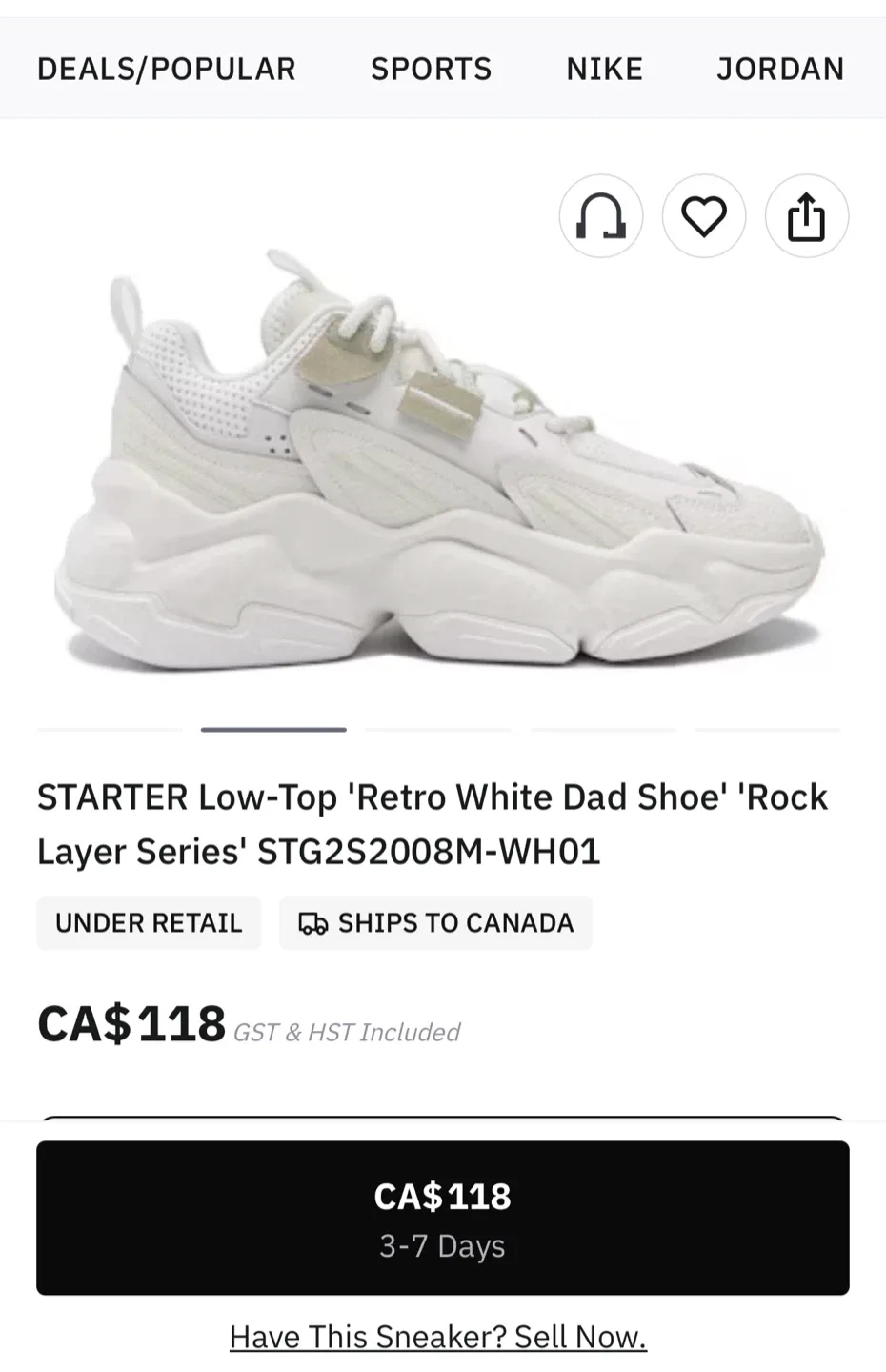Select the UNDER RETAIL filter badge
The width and height of the screenshot is (886, 1372).
click(x=149, y=922)
